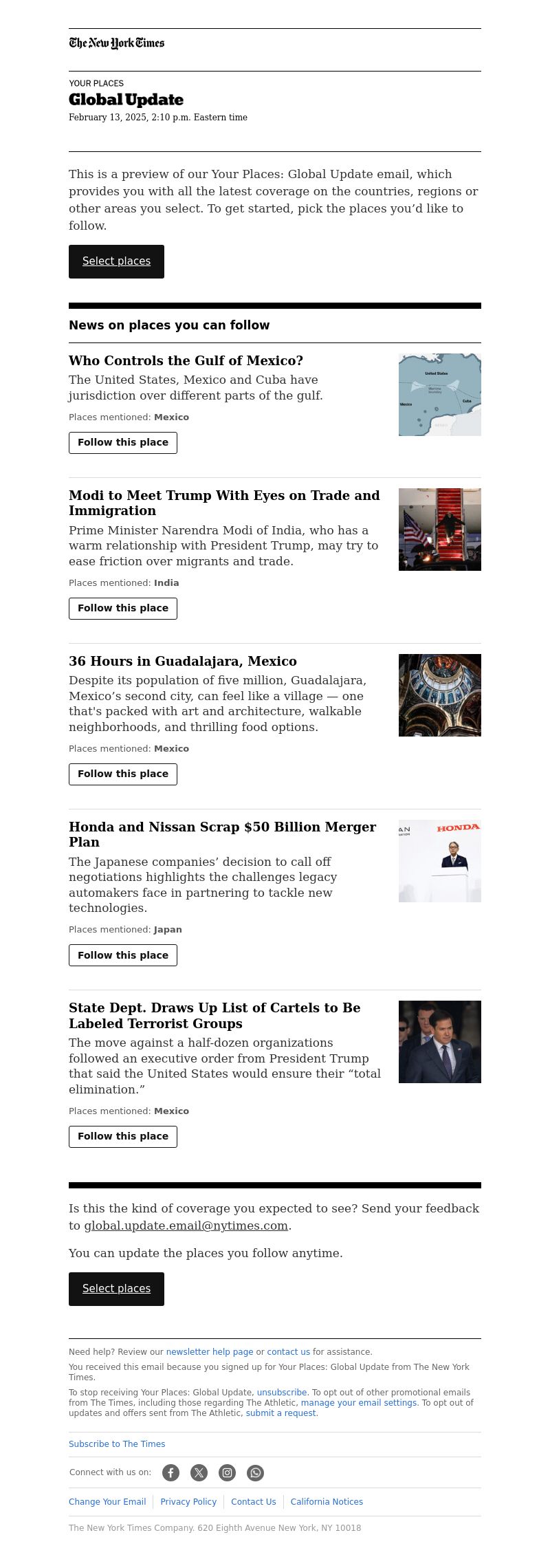Tap the bottom Select places button
The height and width of the screenshot is (1568, 550).
pyautogui.click(x=116, y=1289)
